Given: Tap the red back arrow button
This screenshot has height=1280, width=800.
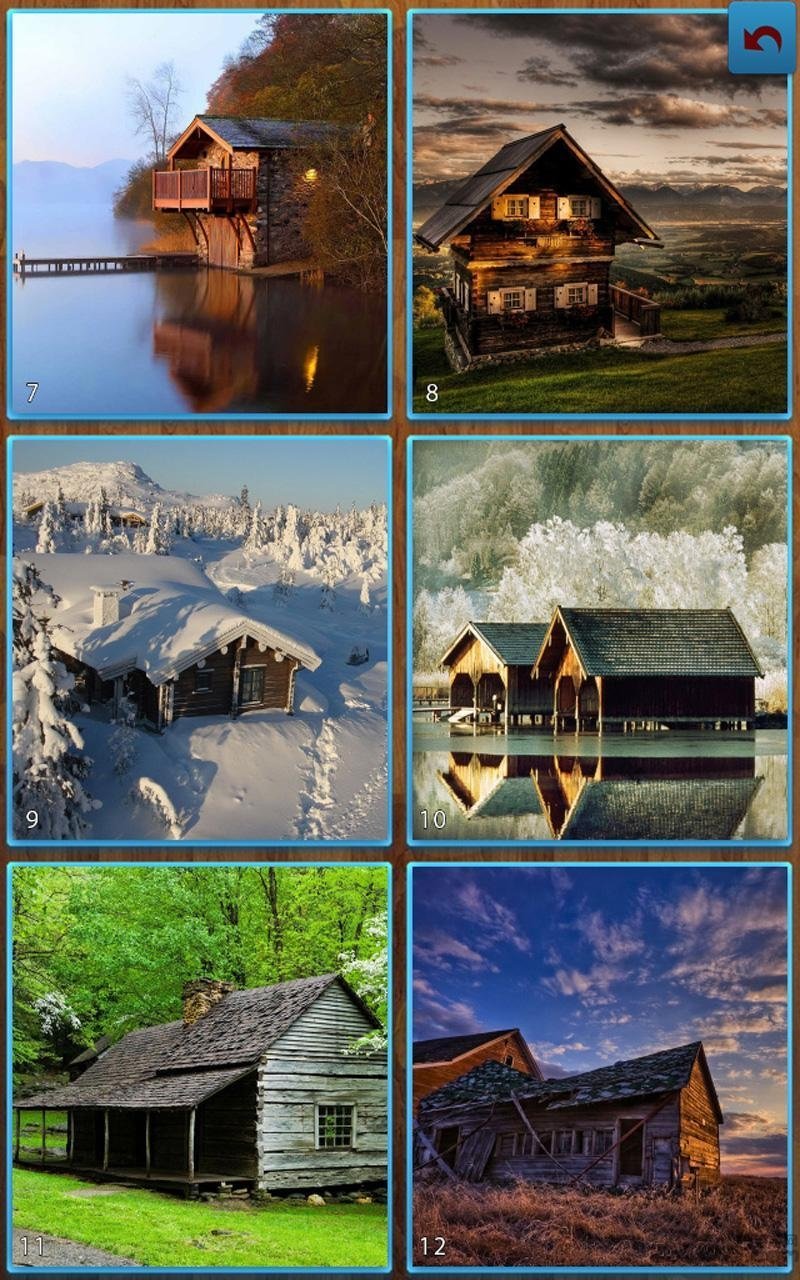Looking at the screenshot, I should [762, 38].
